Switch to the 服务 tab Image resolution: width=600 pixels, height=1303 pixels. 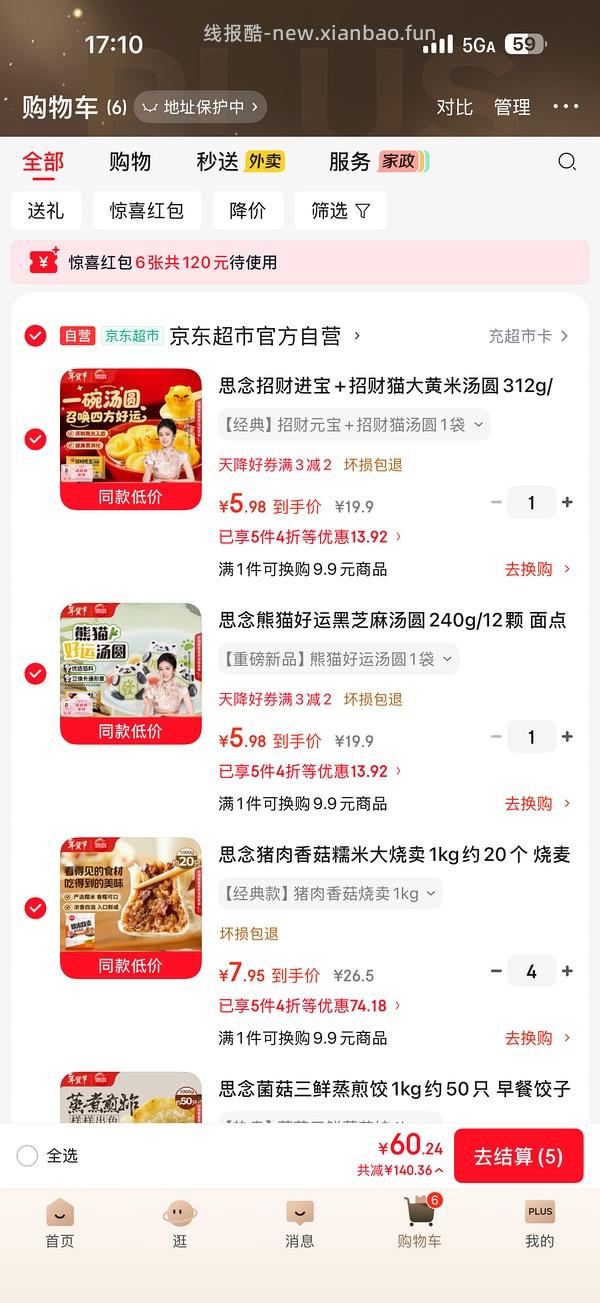coord(378,162)
